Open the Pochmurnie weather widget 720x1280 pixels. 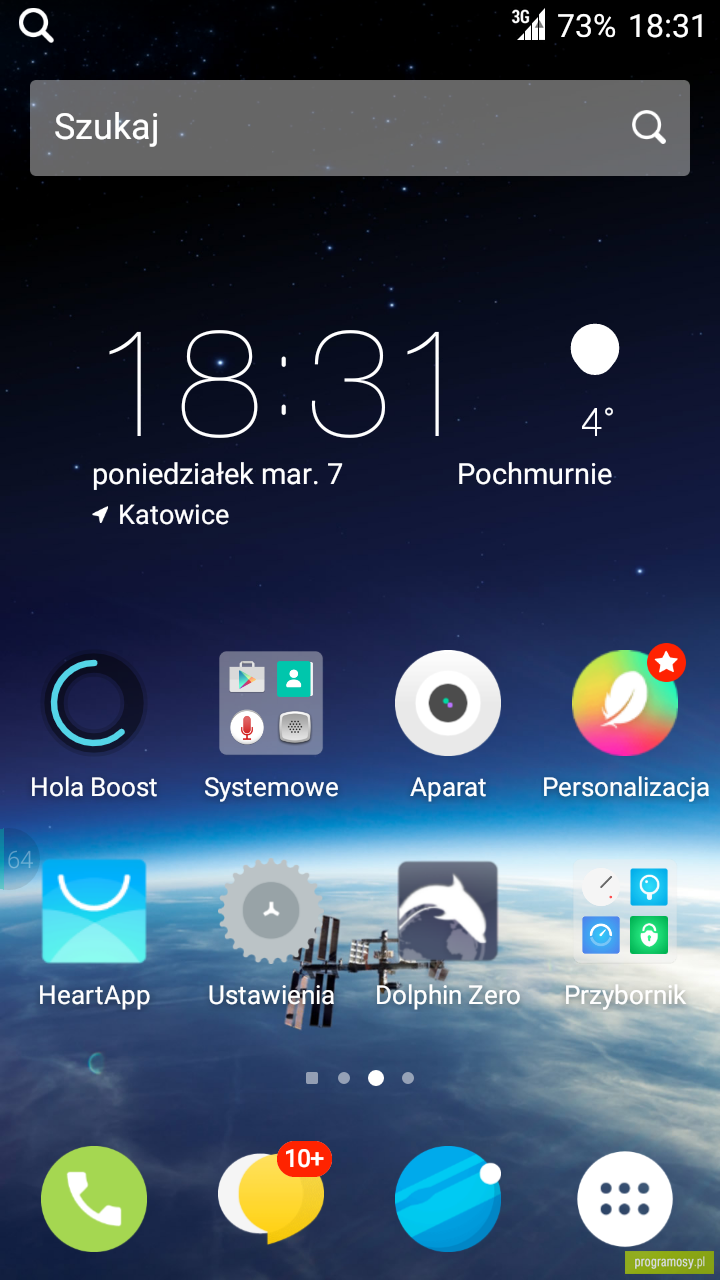594,405
